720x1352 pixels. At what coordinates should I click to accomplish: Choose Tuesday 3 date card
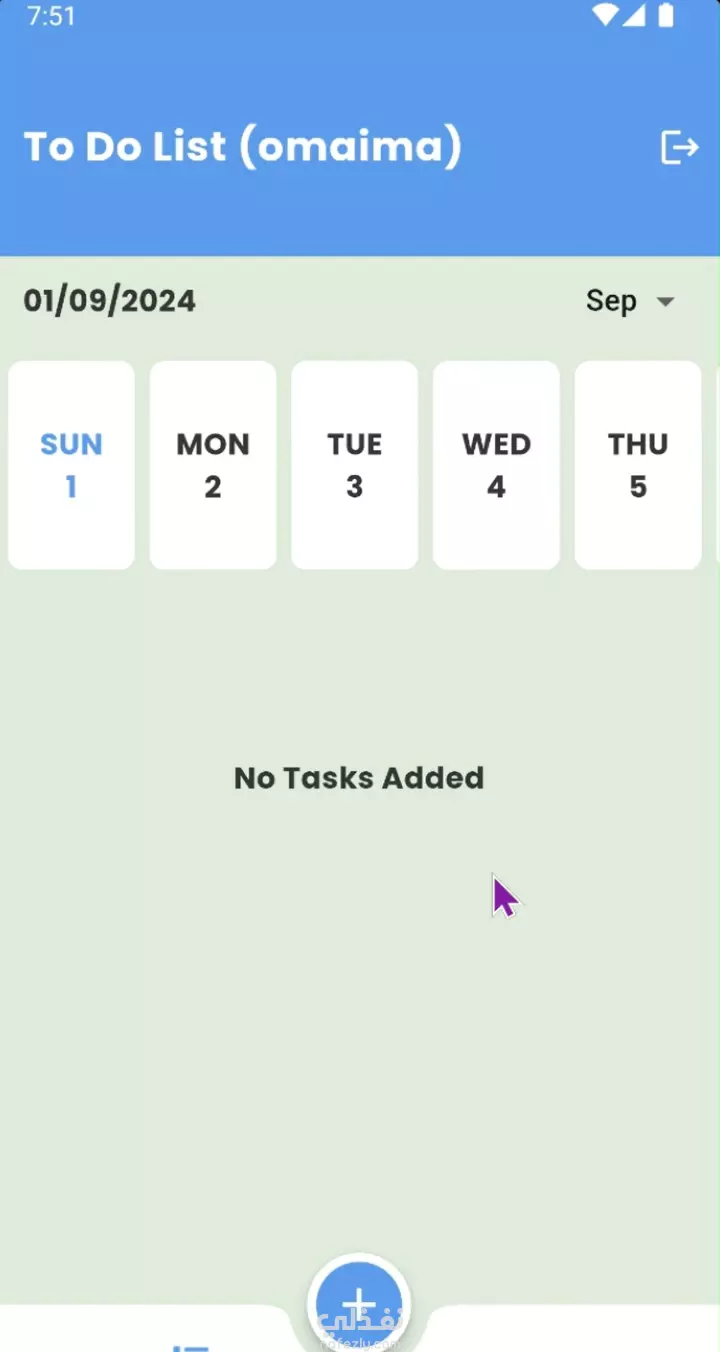pos(354,465)
